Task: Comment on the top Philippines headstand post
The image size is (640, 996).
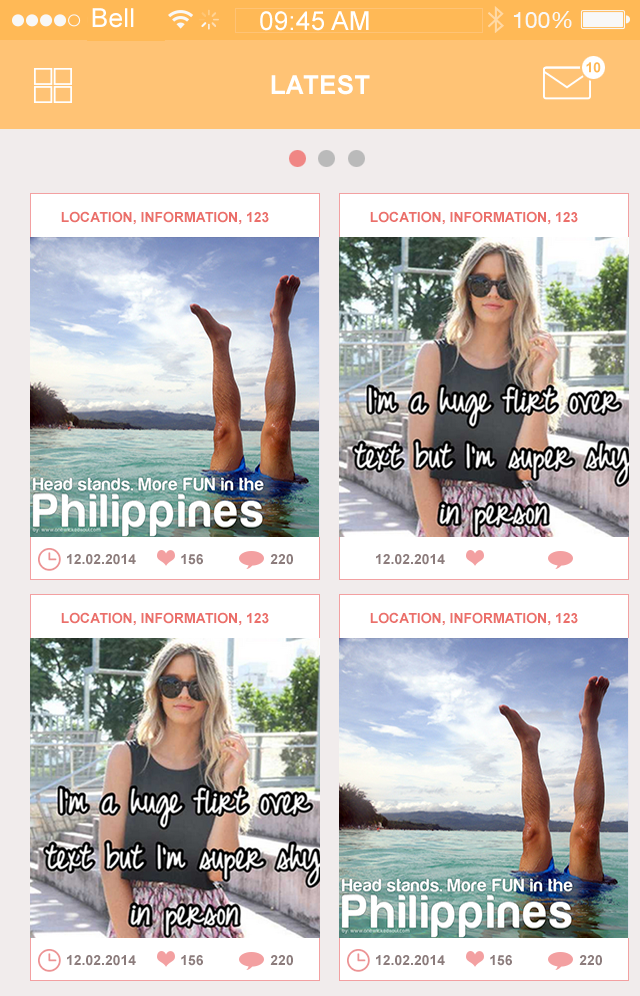Action: pos(252,560)
